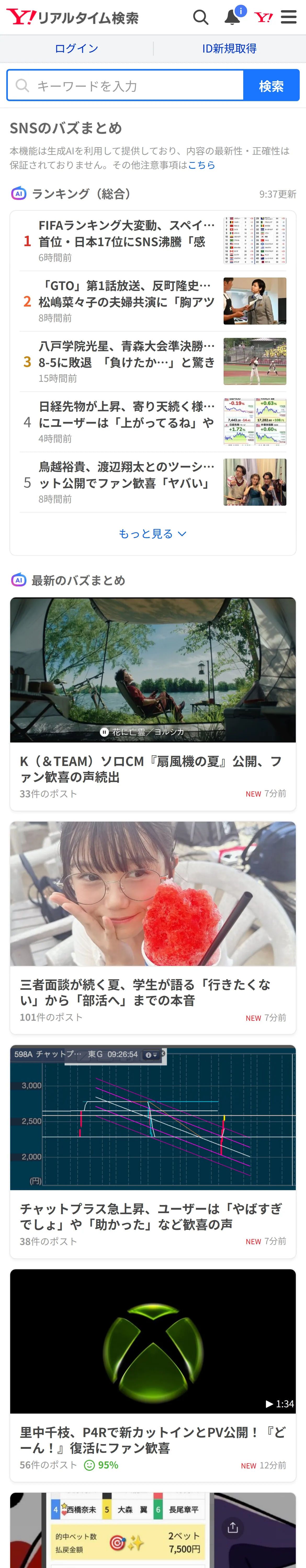306x1568 pixels.
Task: Open the こちら notice link
Action: (x=202, y=165)
